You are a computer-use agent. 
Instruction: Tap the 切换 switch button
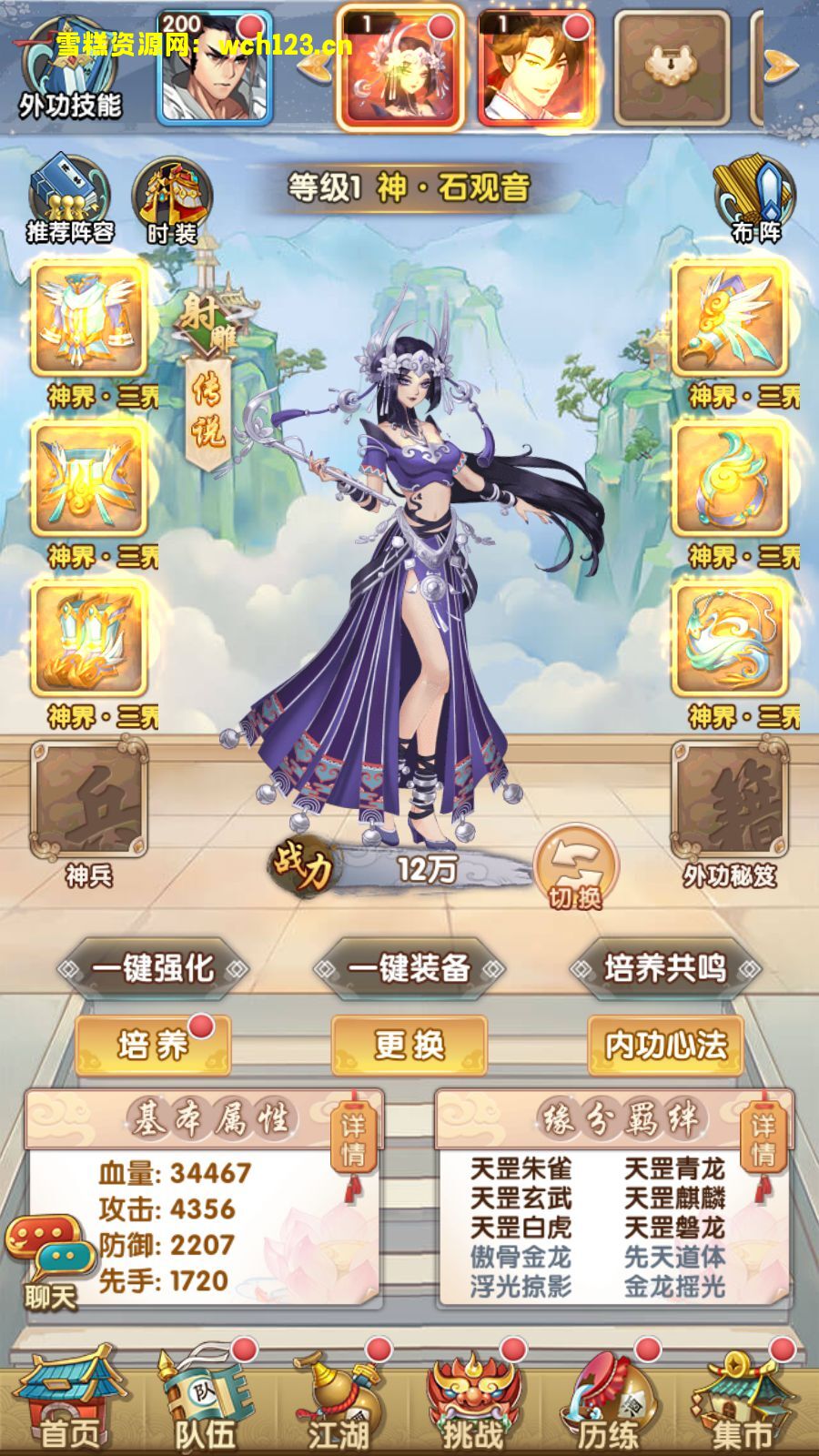point(575,869)
